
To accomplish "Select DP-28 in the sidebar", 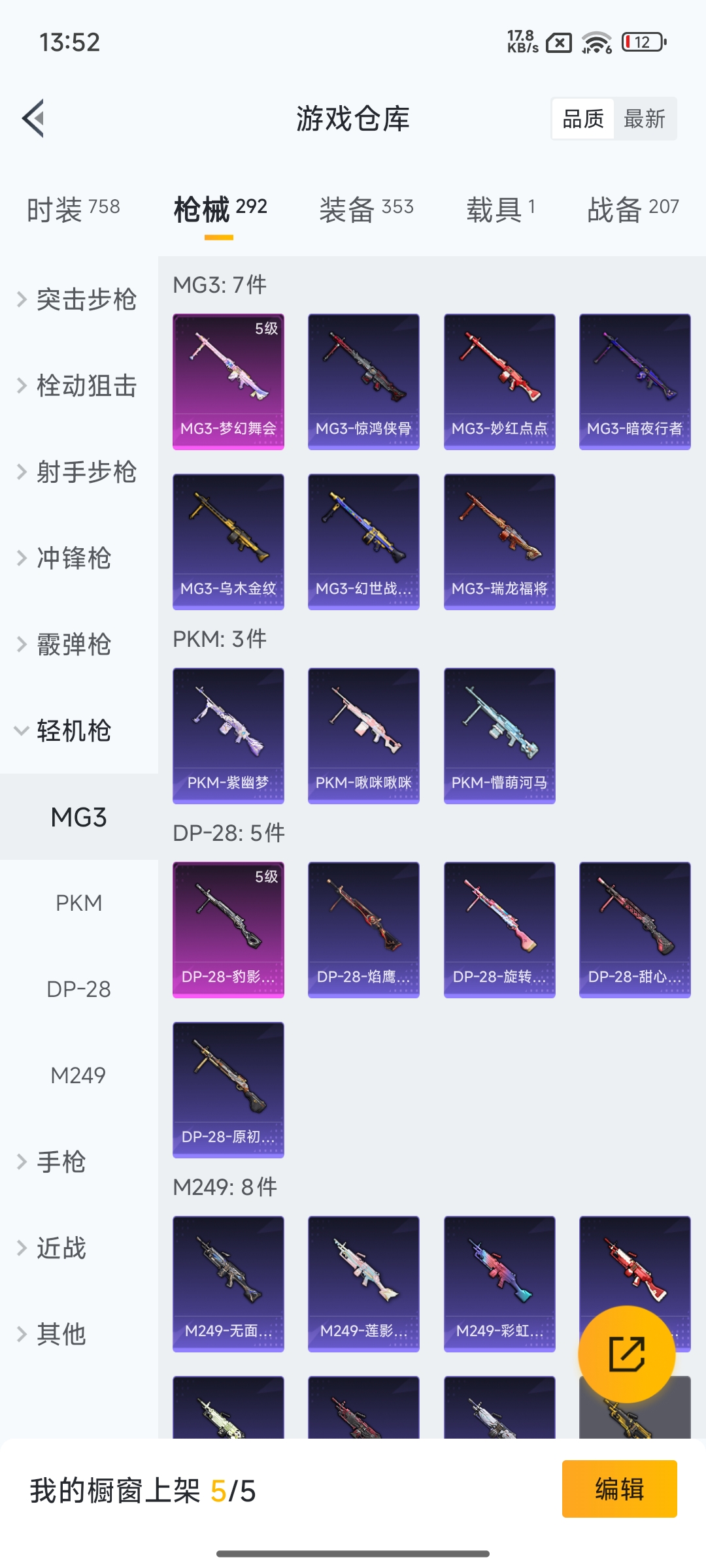I will (78, 989).
